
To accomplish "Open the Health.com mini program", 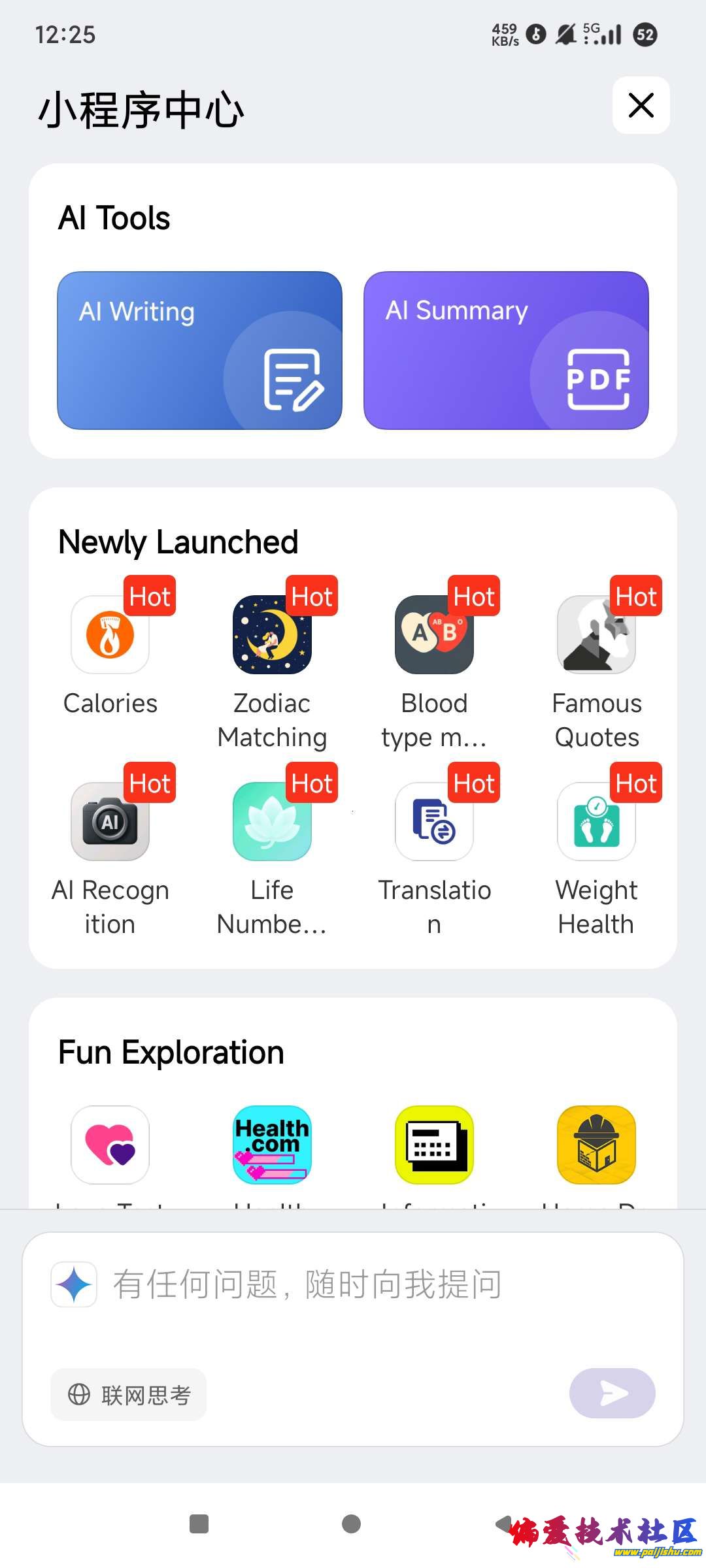I will click(x=272, y=1145).
